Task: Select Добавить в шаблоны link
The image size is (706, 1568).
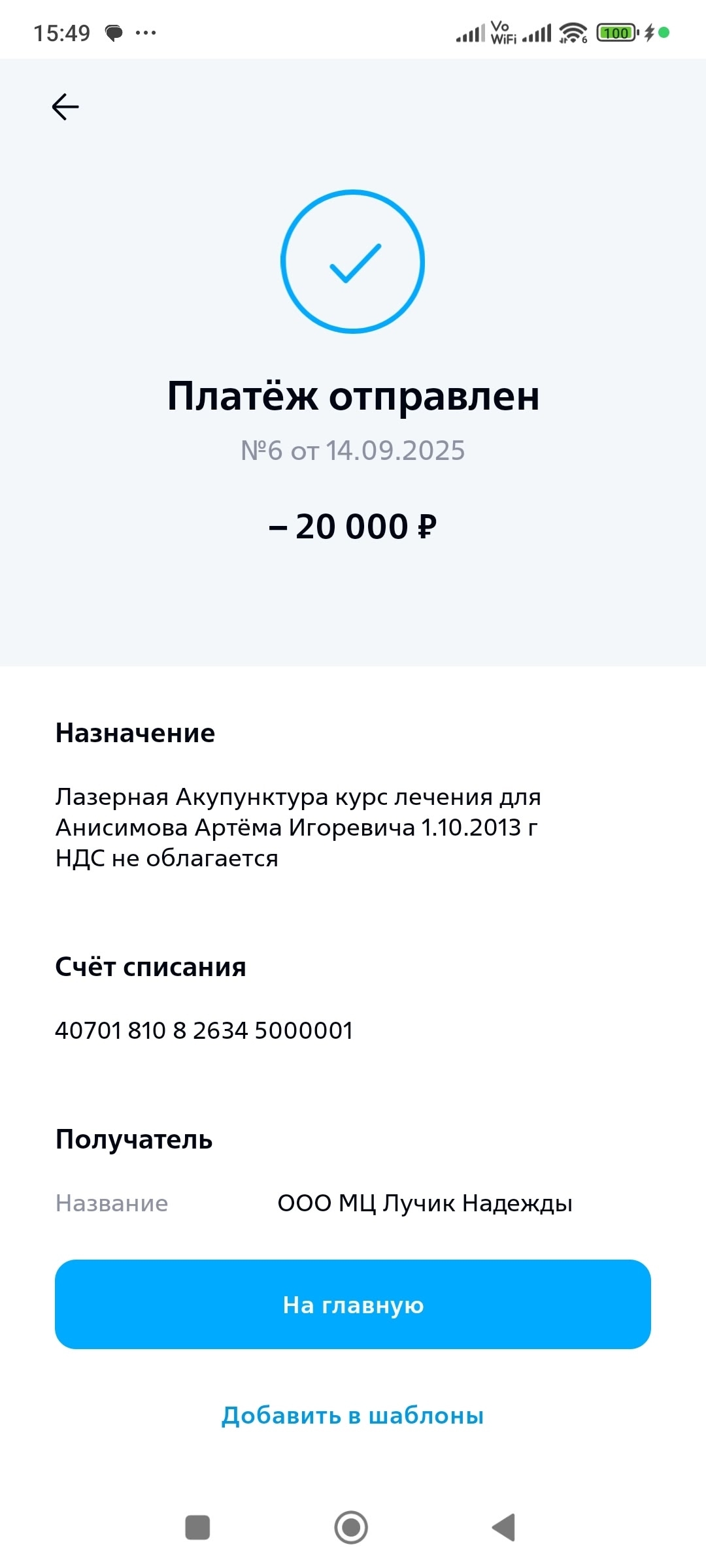Action: click(x=353, y=1415)
